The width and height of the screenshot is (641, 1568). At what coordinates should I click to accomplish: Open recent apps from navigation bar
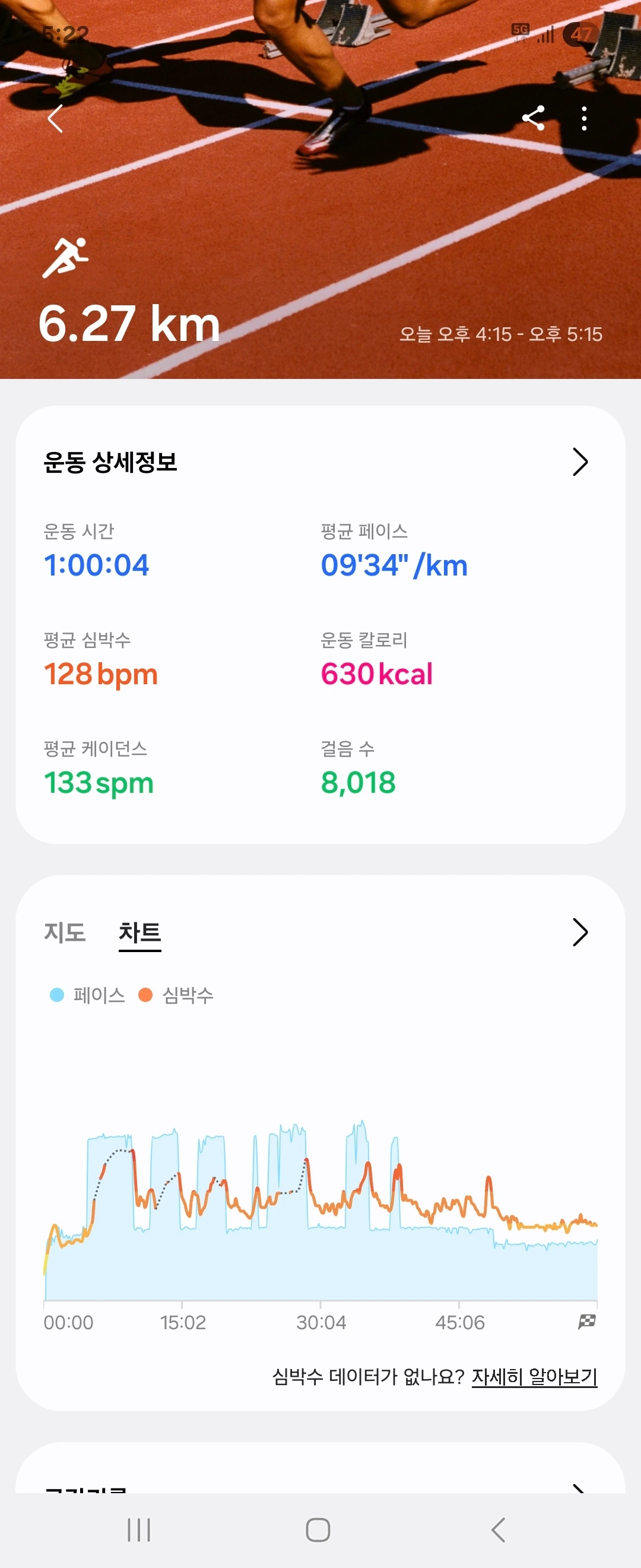[x=139, y=1529]
